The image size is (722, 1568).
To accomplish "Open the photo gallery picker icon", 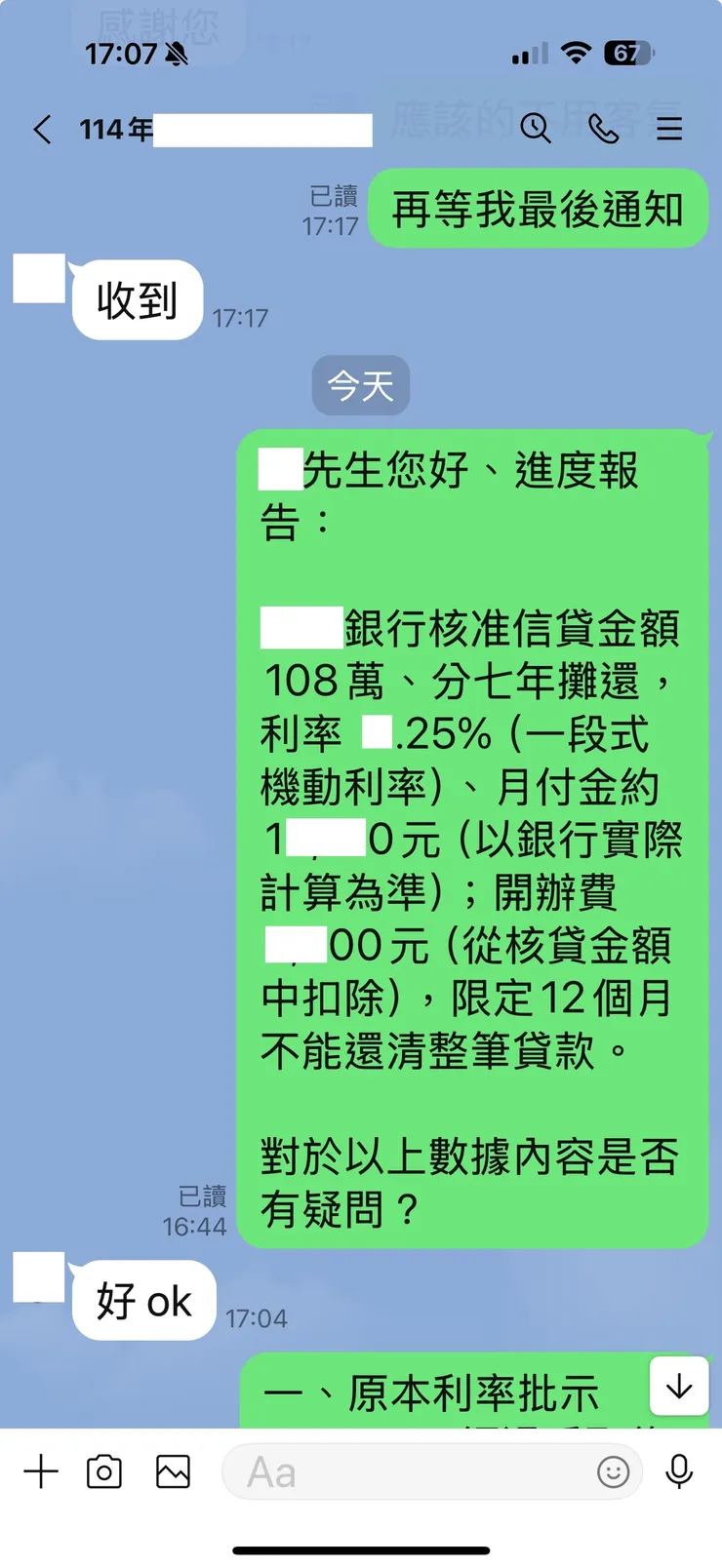I will click(172, 1472).
